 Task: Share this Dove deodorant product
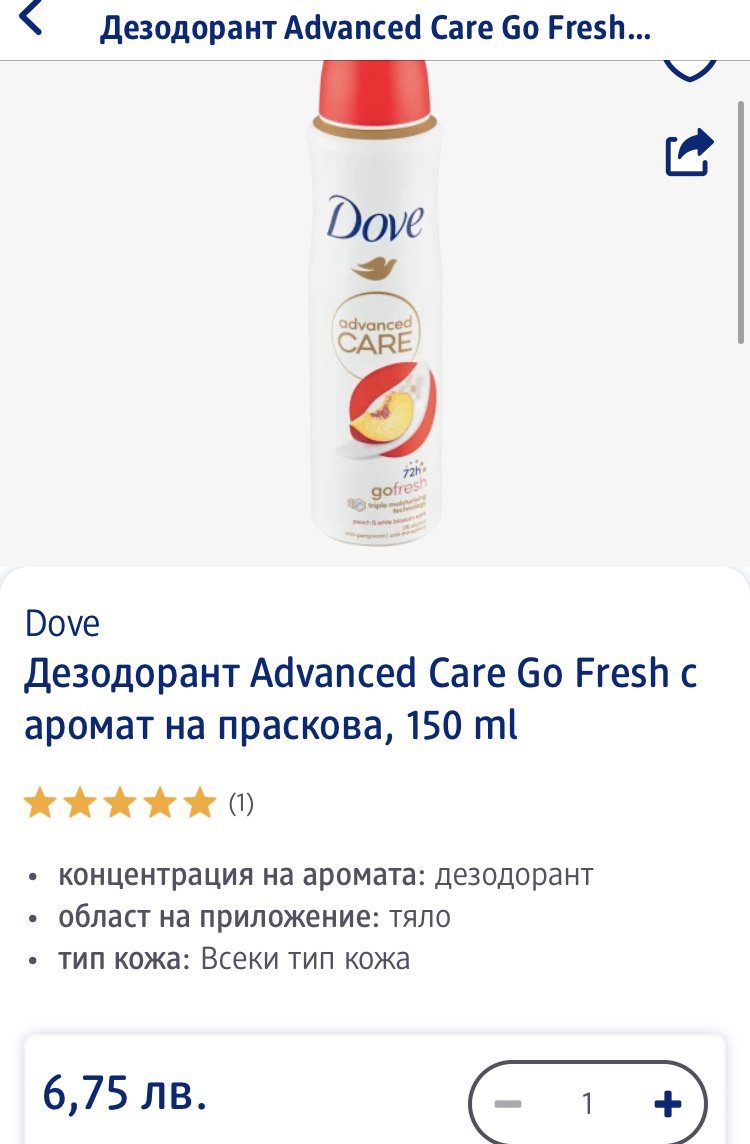(689, 153)
